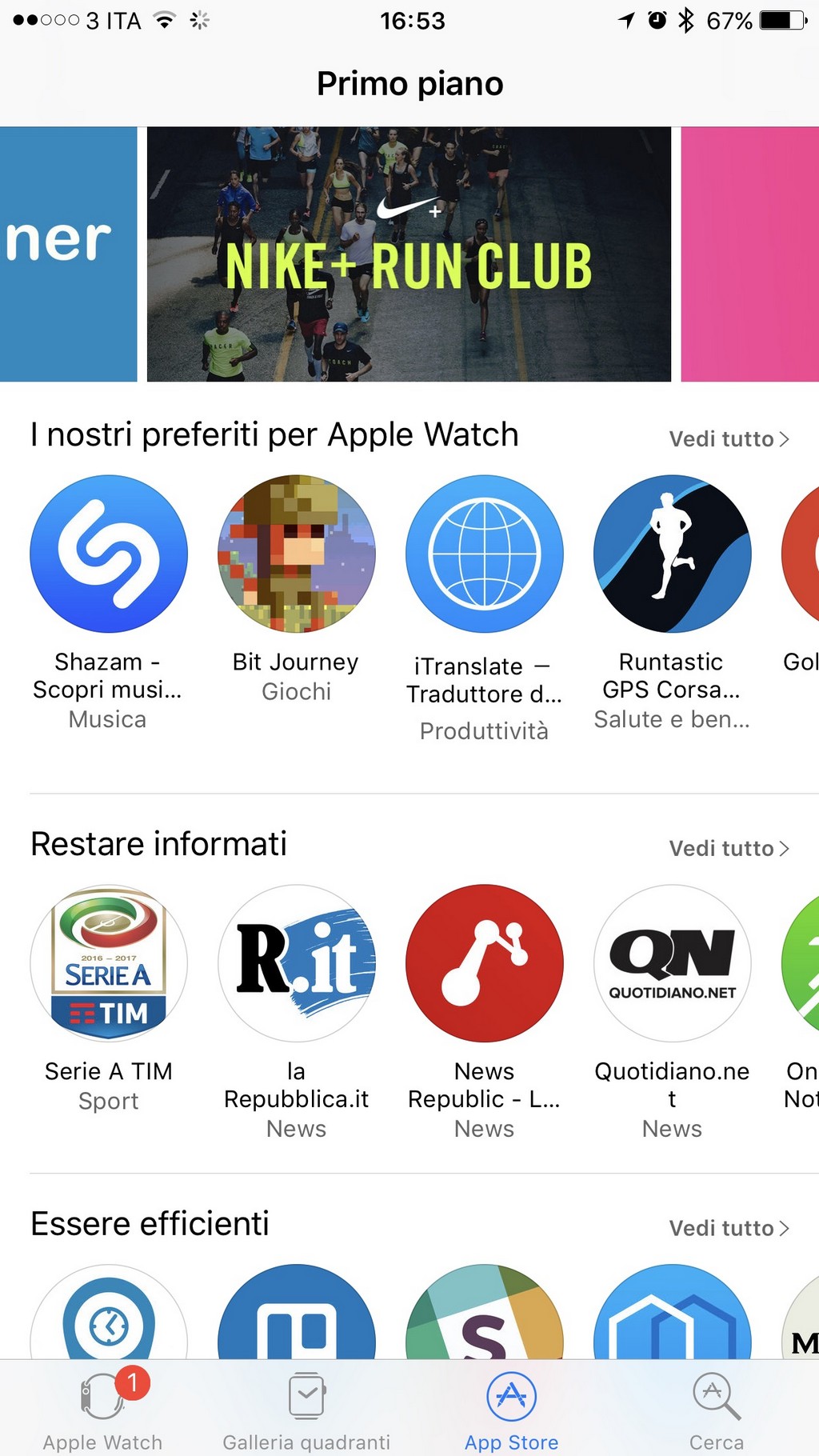Open la Repubblica.it app
Screen dimensions: 819x1456
tap(297, 963)
